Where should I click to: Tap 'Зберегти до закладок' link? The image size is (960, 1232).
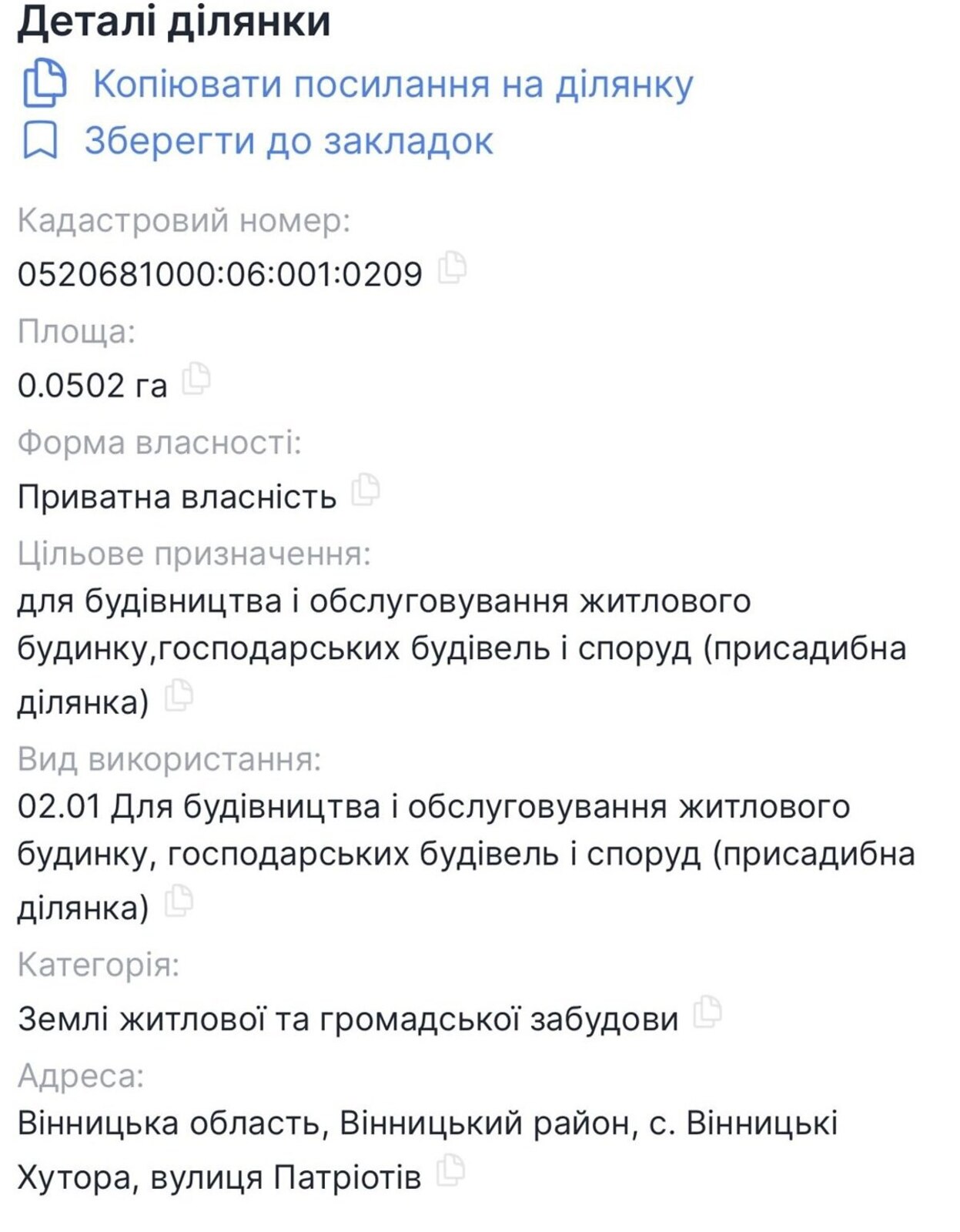(288, 141)
